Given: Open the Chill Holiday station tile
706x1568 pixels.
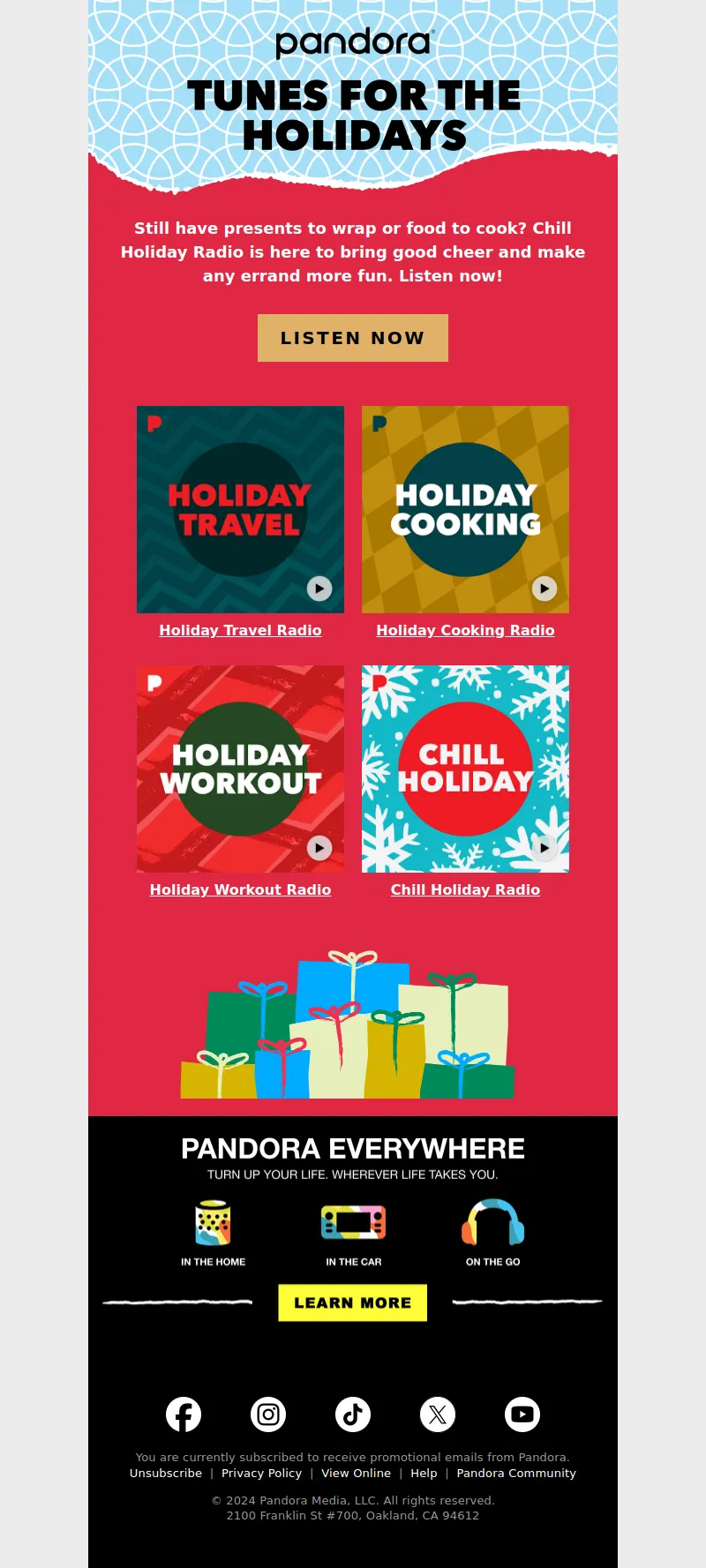Looking at the screenshot, I should click(465, 769).
